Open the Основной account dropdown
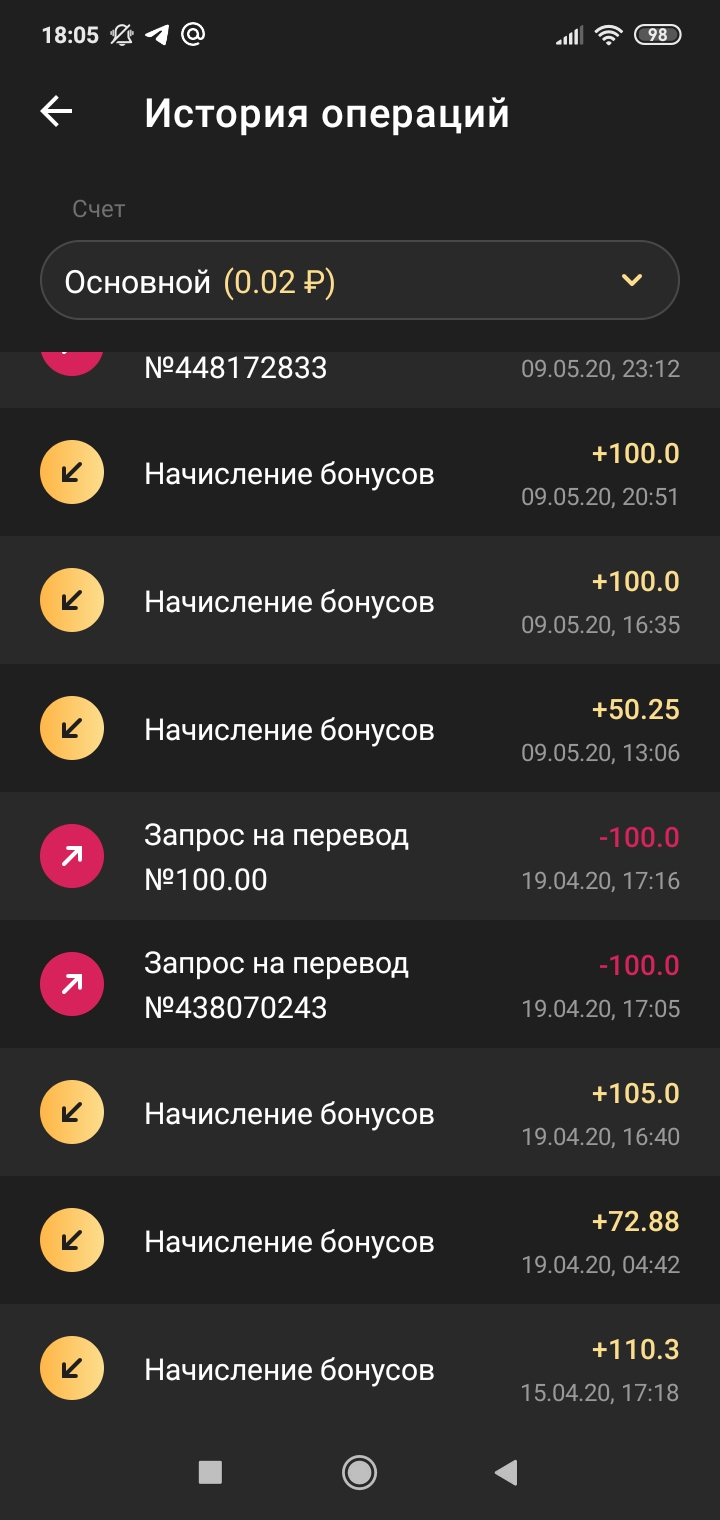 (x=360, y=280)
